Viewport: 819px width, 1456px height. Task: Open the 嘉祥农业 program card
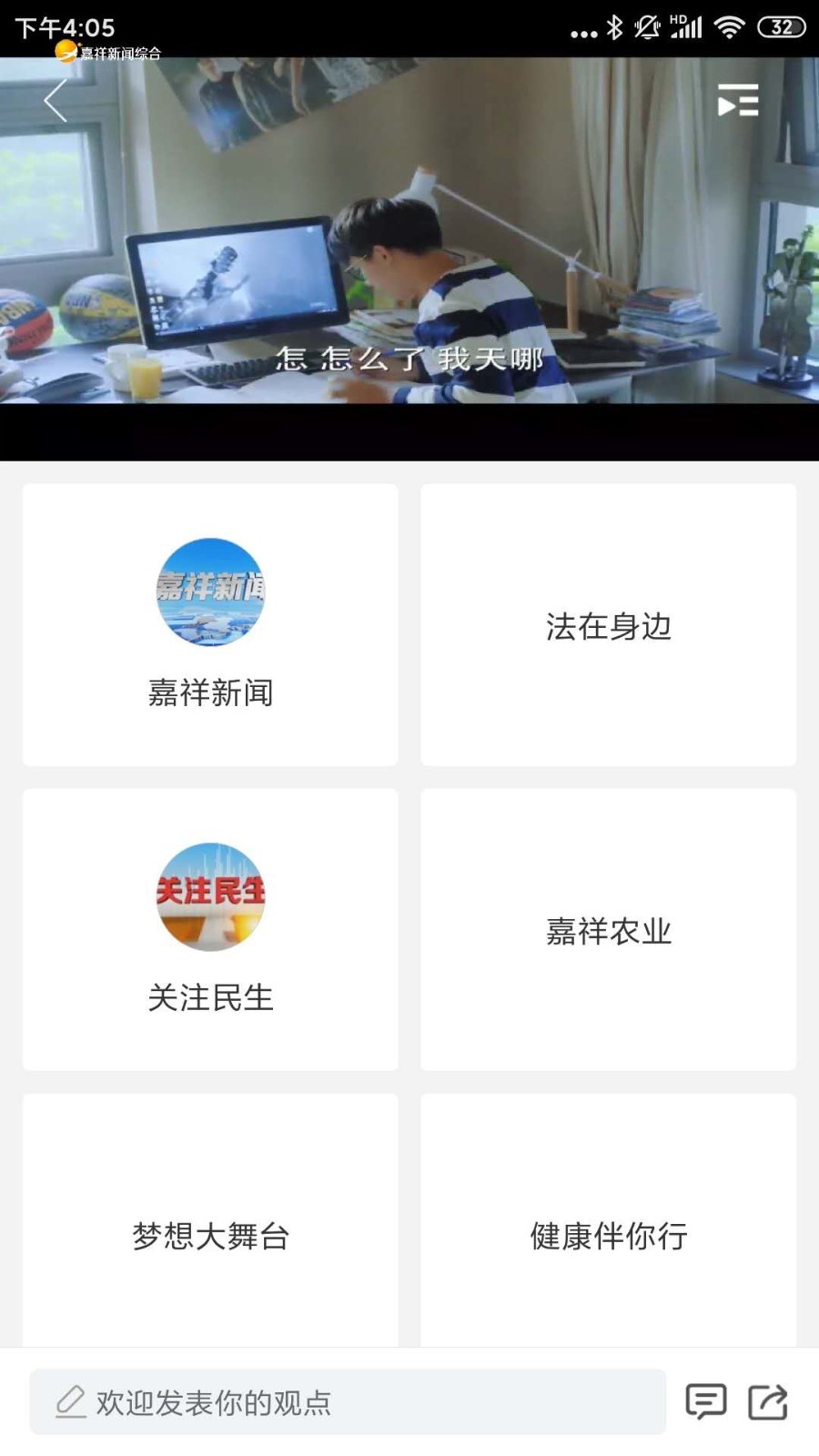pos(608,930)
